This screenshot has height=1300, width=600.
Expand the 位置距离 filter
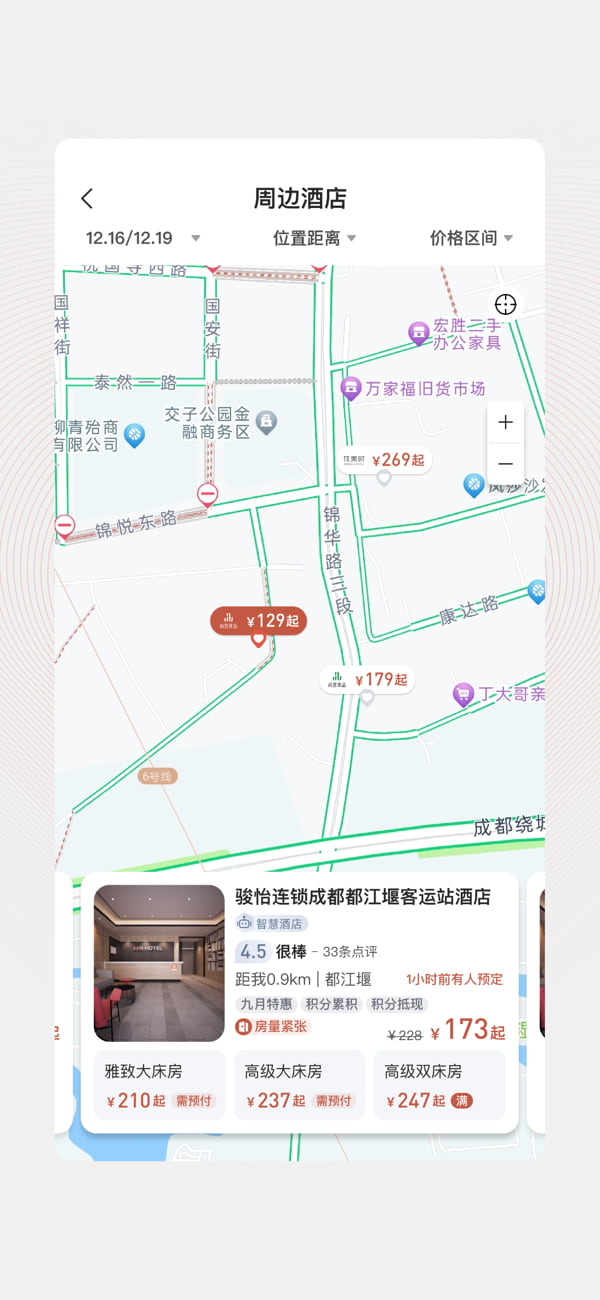click(315, 238)
